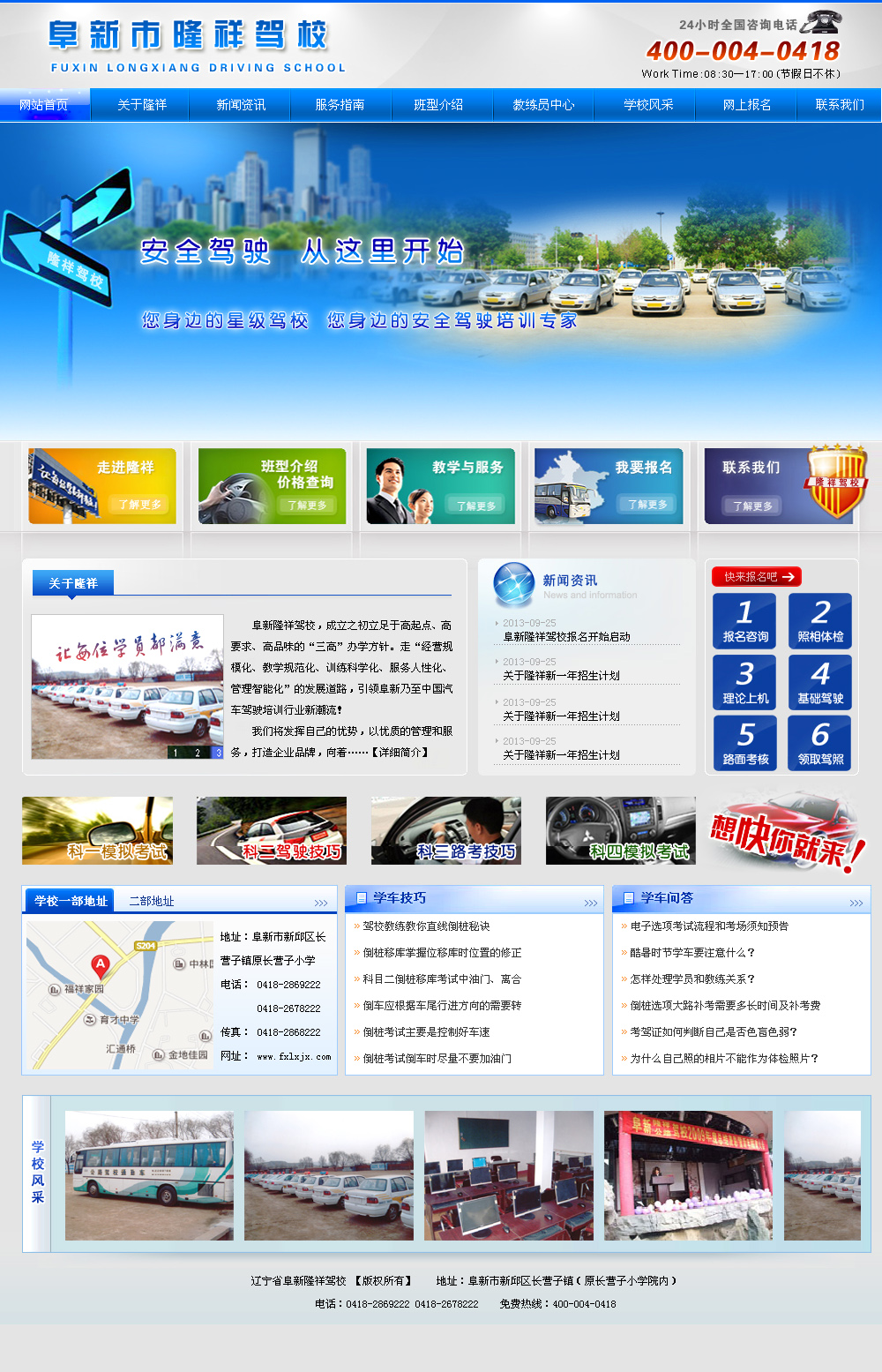Tap 了解更多 on the 我要报名 card
882x1372 pixels.
point(648,505)
